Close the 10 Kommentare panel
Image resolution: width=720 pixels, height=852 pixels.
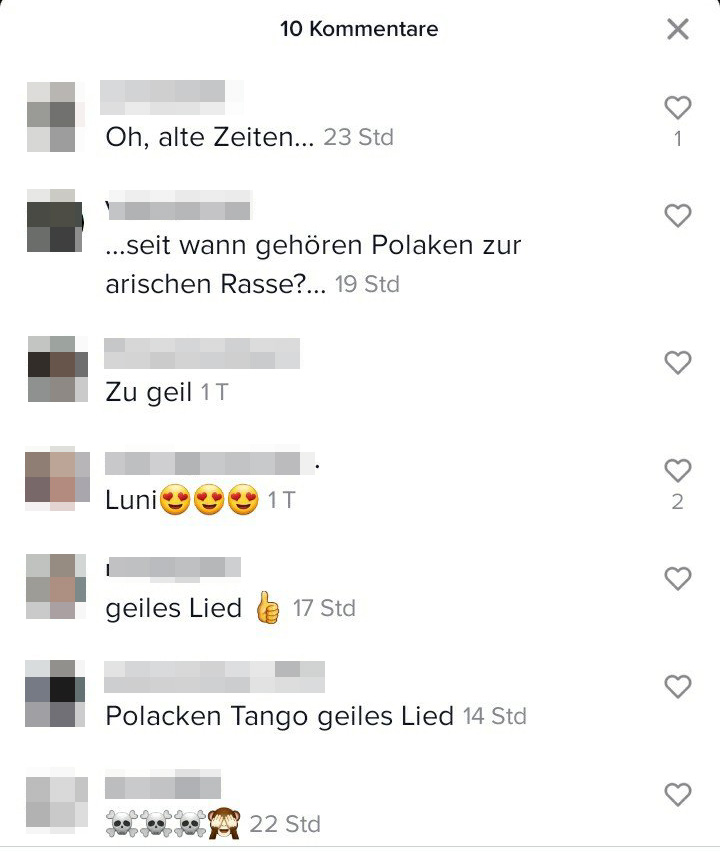point(677,29)
